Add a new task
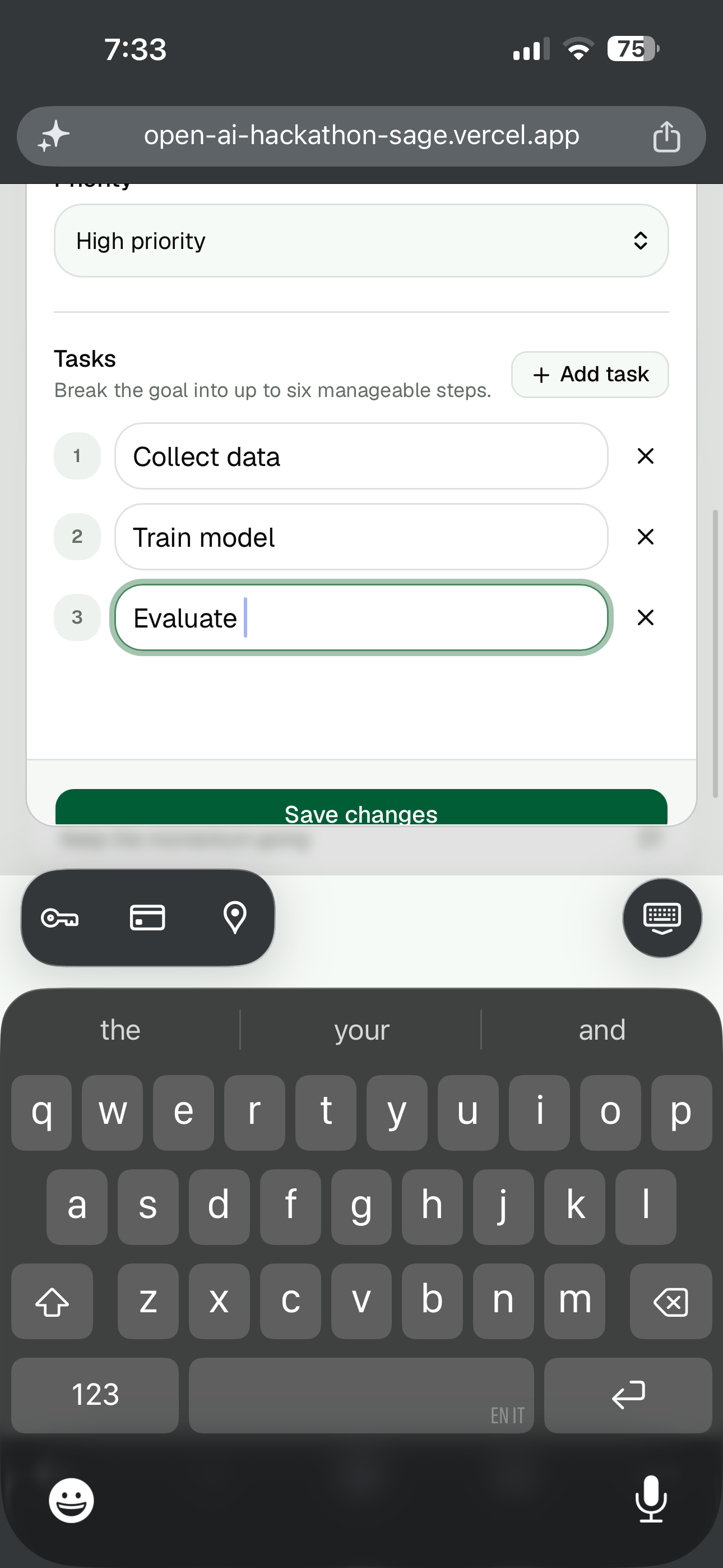Screen dimensions: 723x1568 pos(590,375)
